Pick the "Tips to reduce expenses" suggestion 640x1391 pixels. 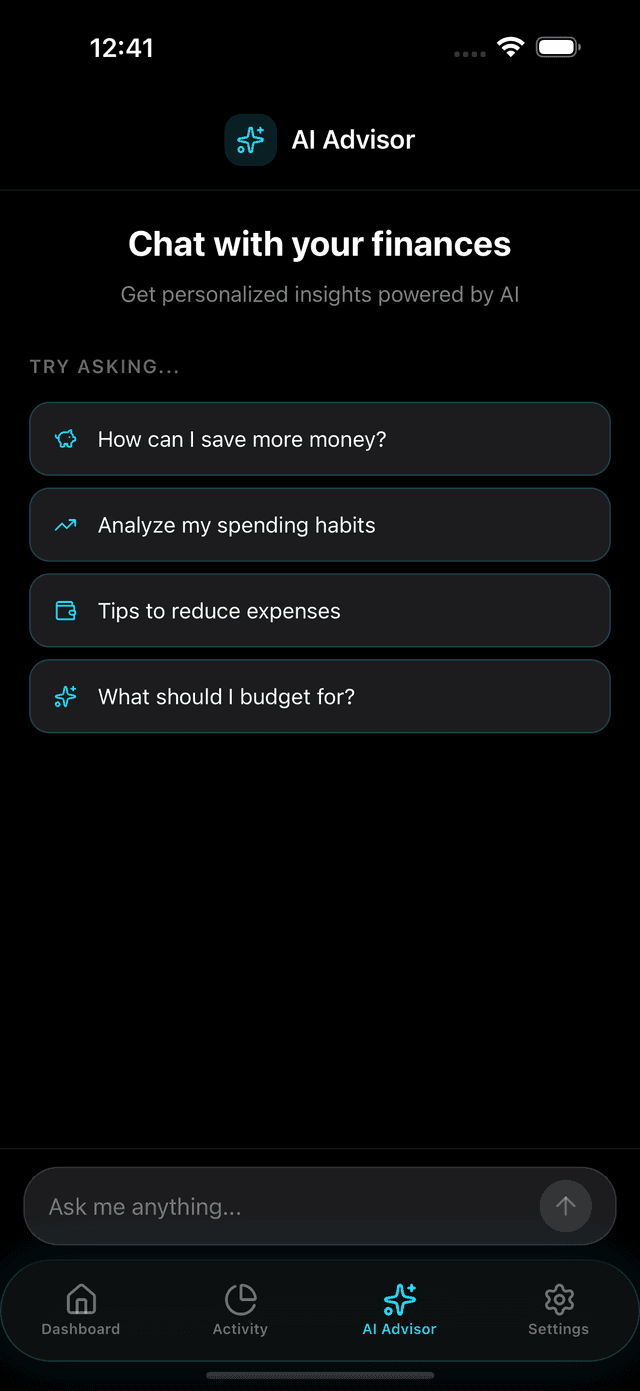pos(320,611)
